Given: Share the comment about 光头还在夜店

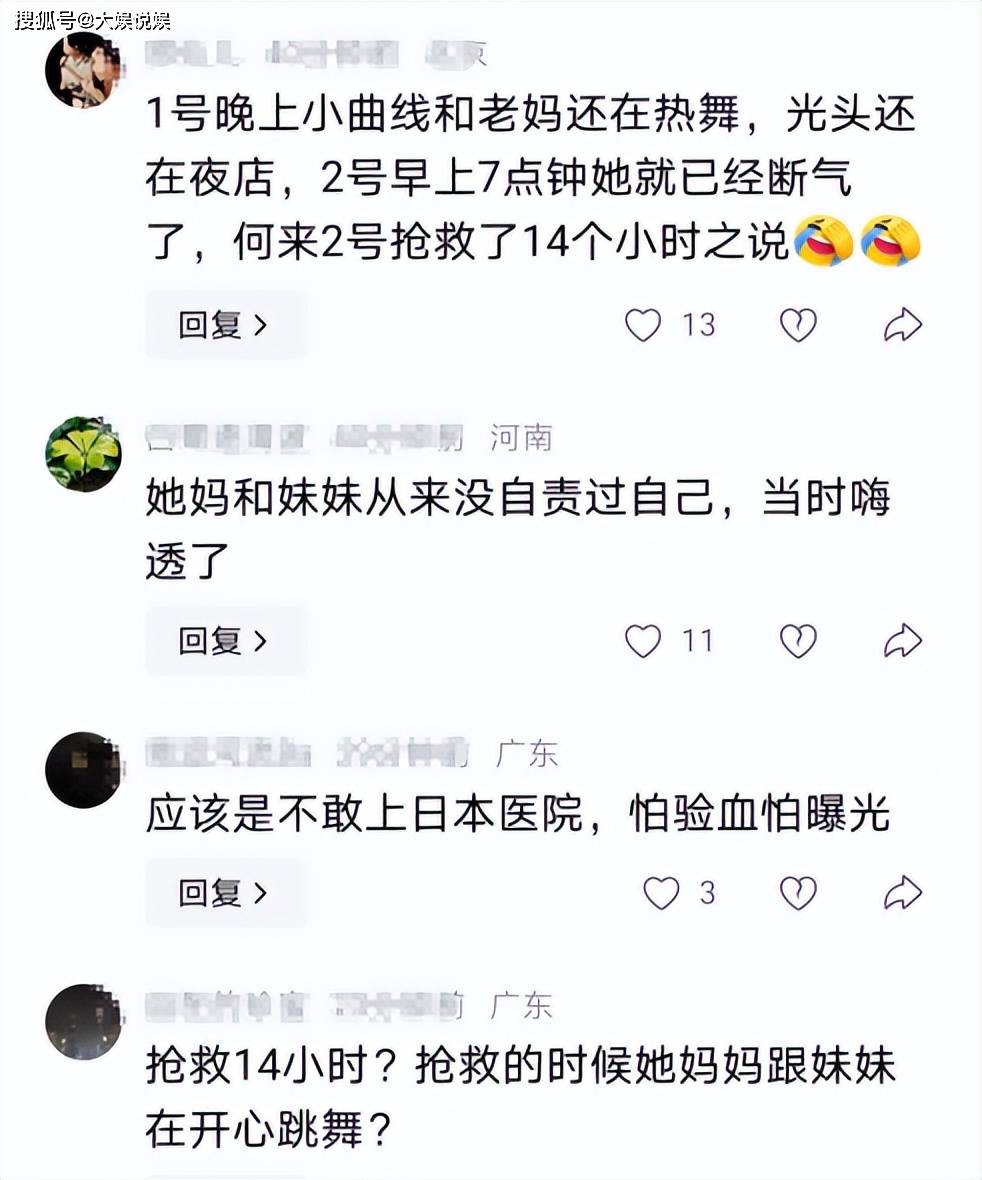Looking at the screenshot, I should [x=902, y=325].
